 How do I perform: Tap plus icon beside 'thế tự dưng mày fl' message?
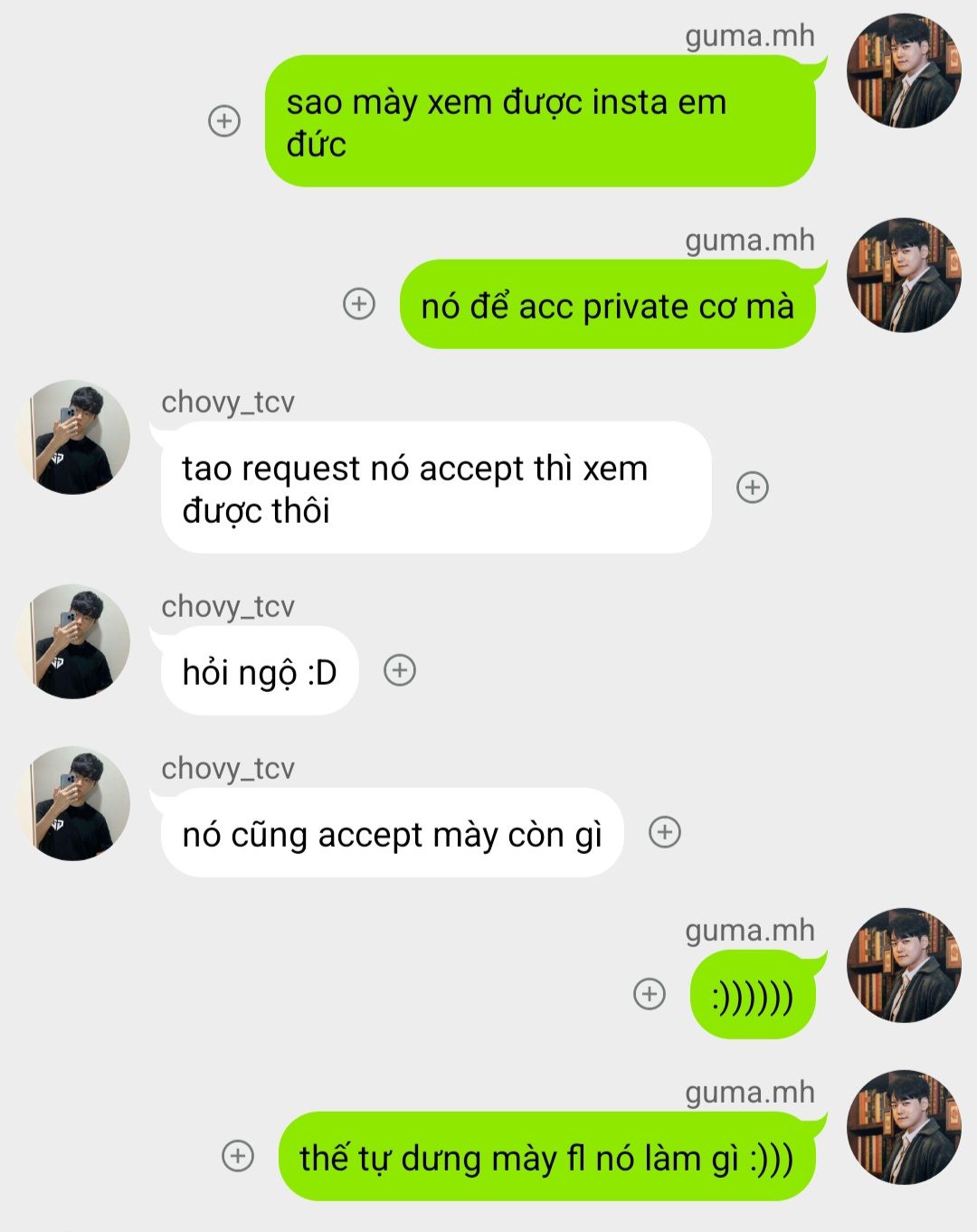pyautogui.click(x=238, y=1155)
